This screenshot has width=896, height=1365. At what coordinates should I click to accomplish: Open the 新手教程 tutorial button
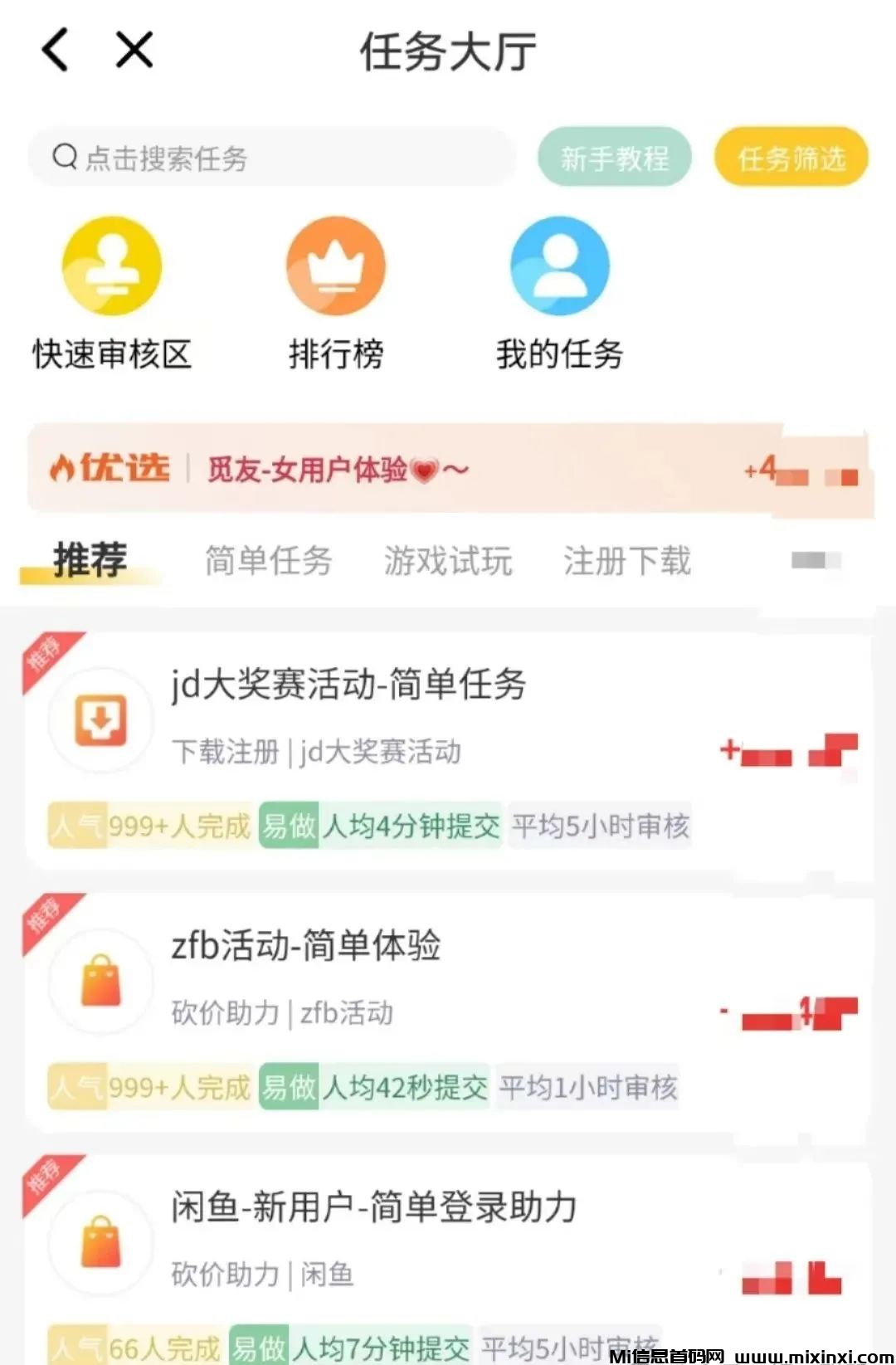(615, 158)
